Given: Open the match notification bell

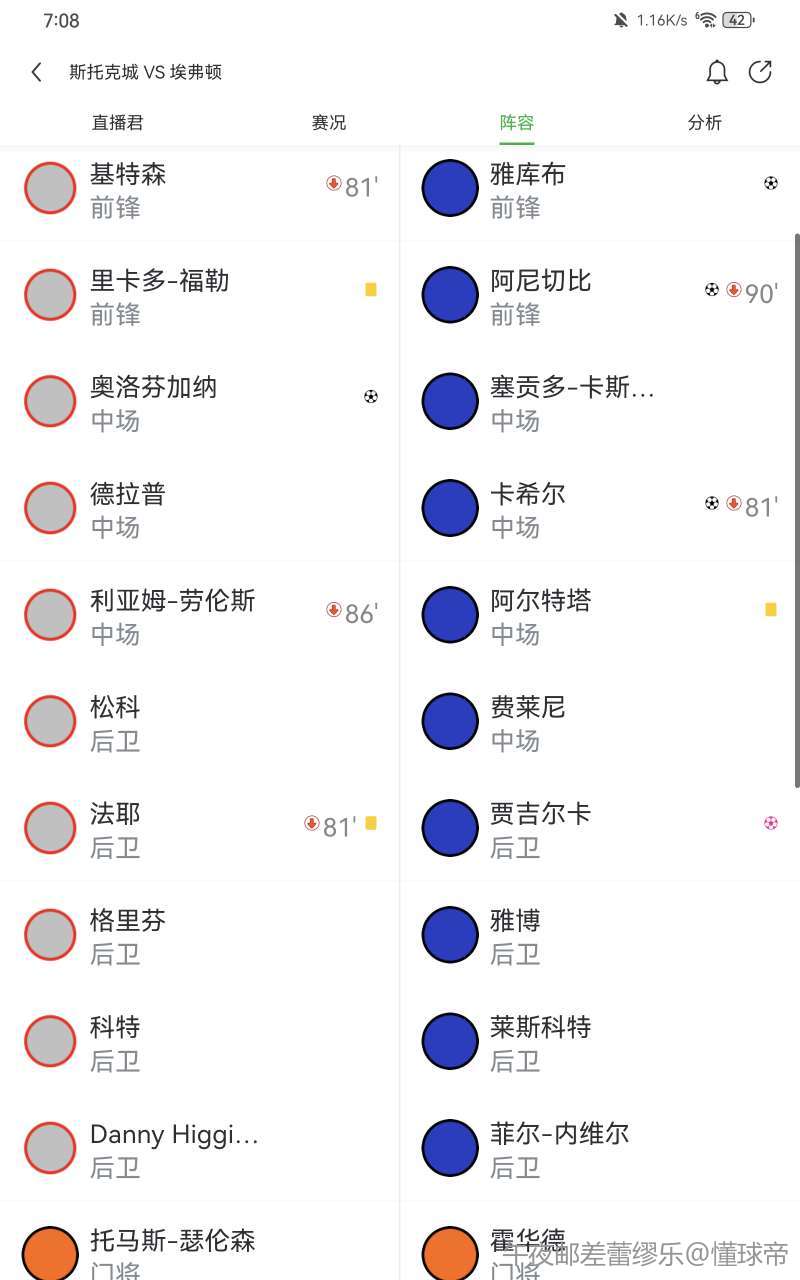Looking at the screenshot, I should [x=717, y=72].
